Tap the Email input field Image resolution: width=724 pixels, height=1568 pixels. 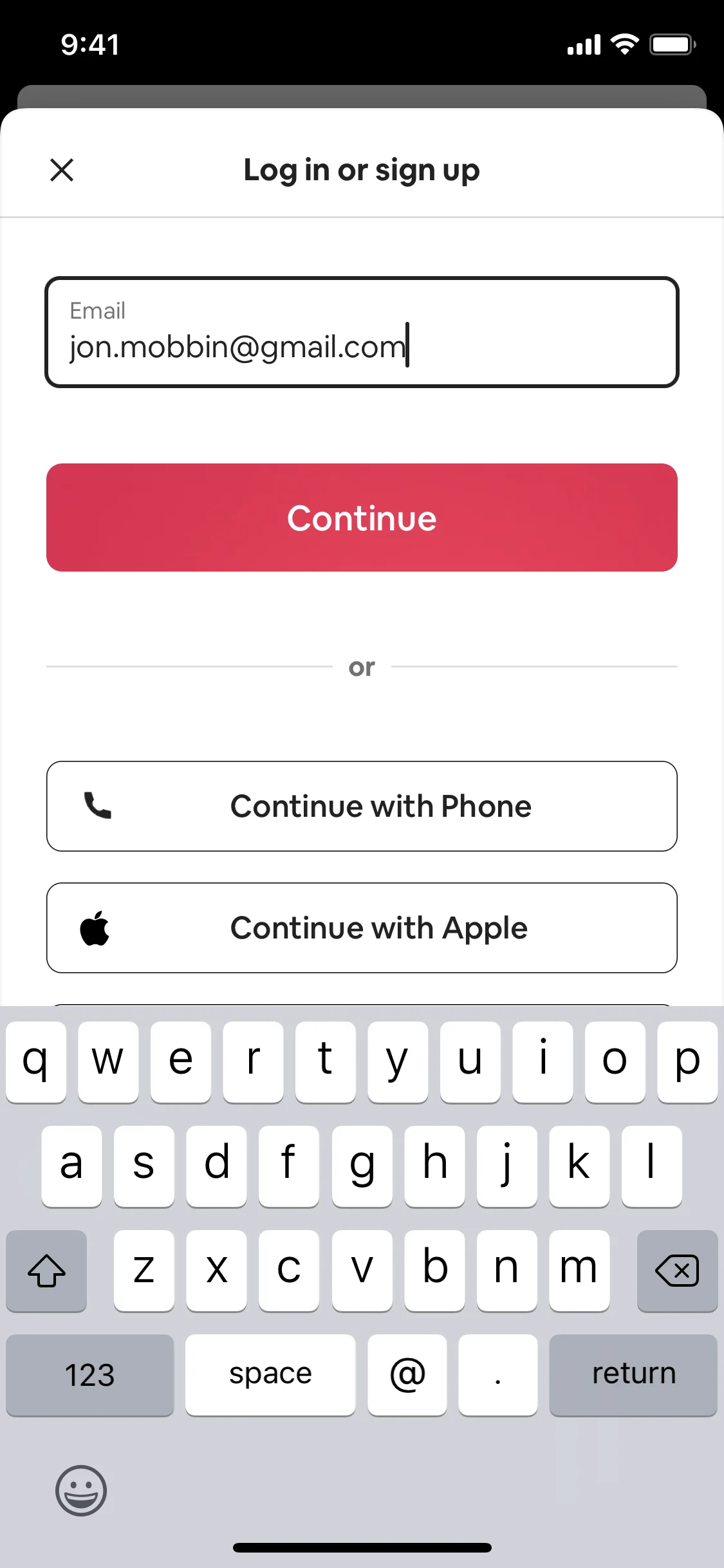pyautogui.click(x=362, y=331)
